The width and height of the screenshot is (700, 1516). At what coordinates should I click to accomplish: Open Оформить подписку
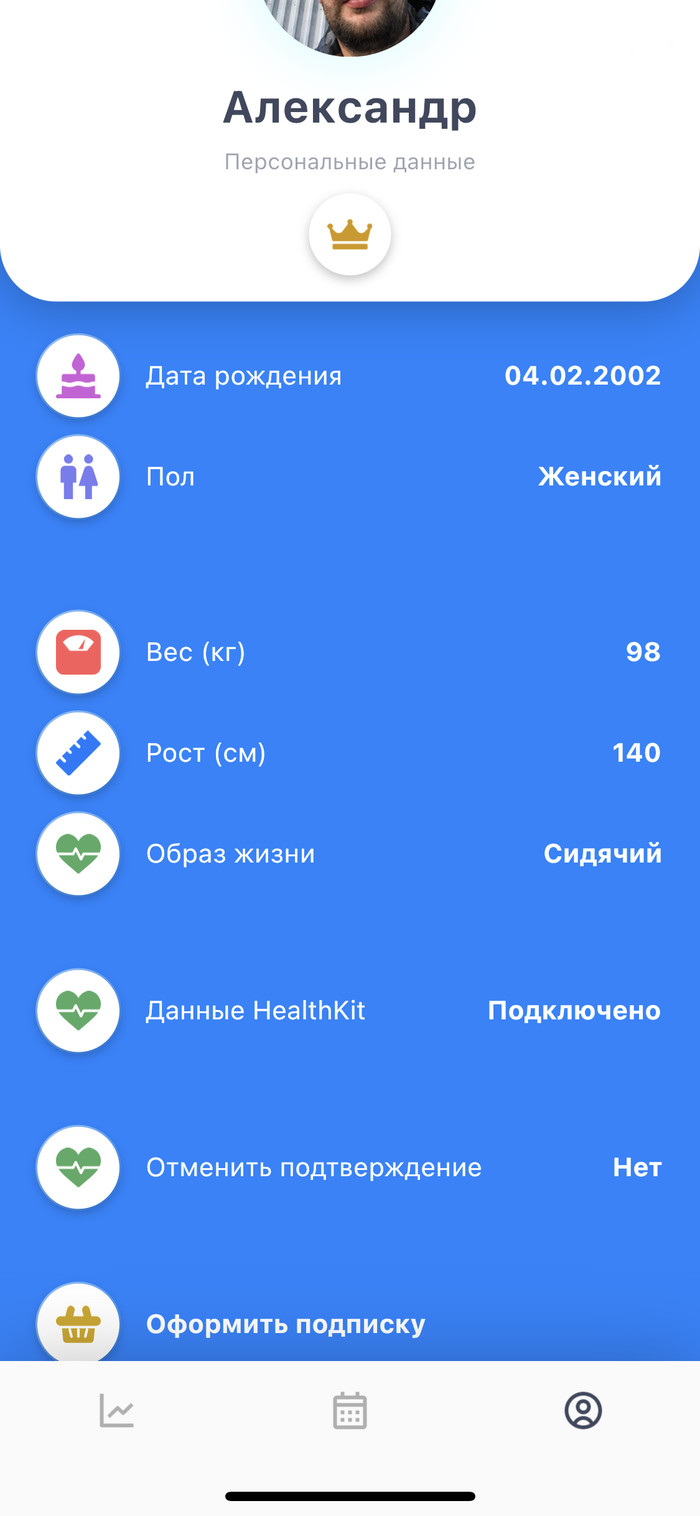(285, 1325)
